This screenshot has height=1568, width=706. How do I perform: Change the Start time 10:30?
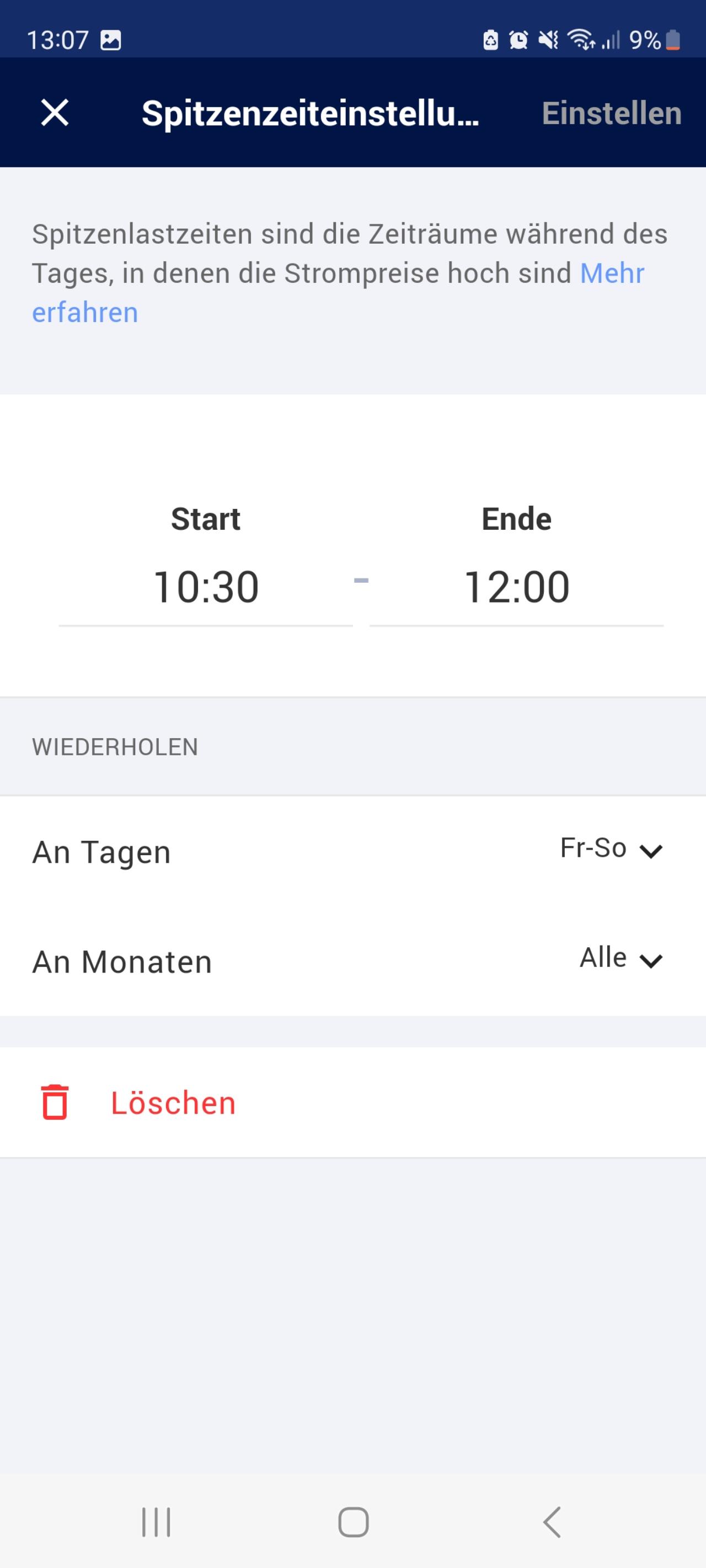206,587
